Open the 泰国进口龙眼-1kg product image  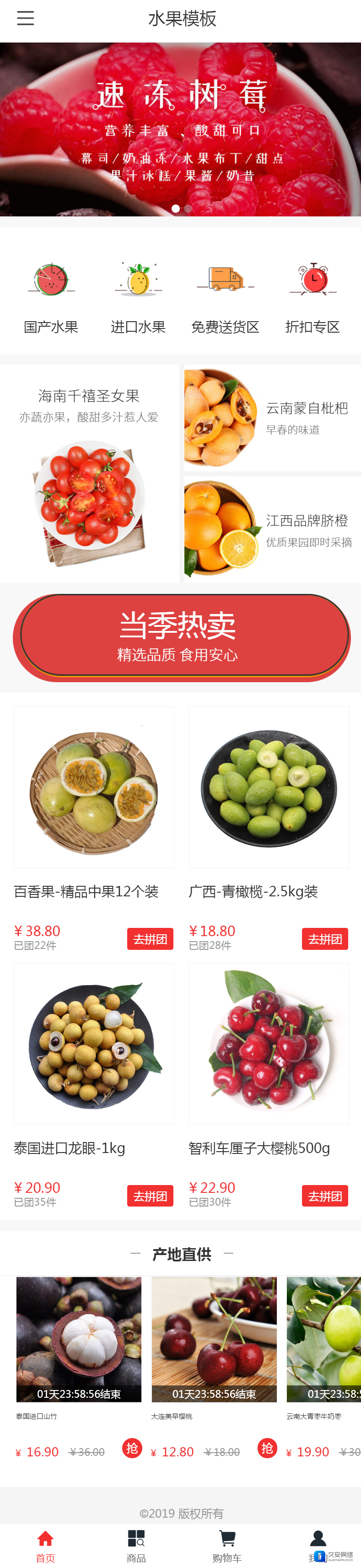tap(94, 1043)
